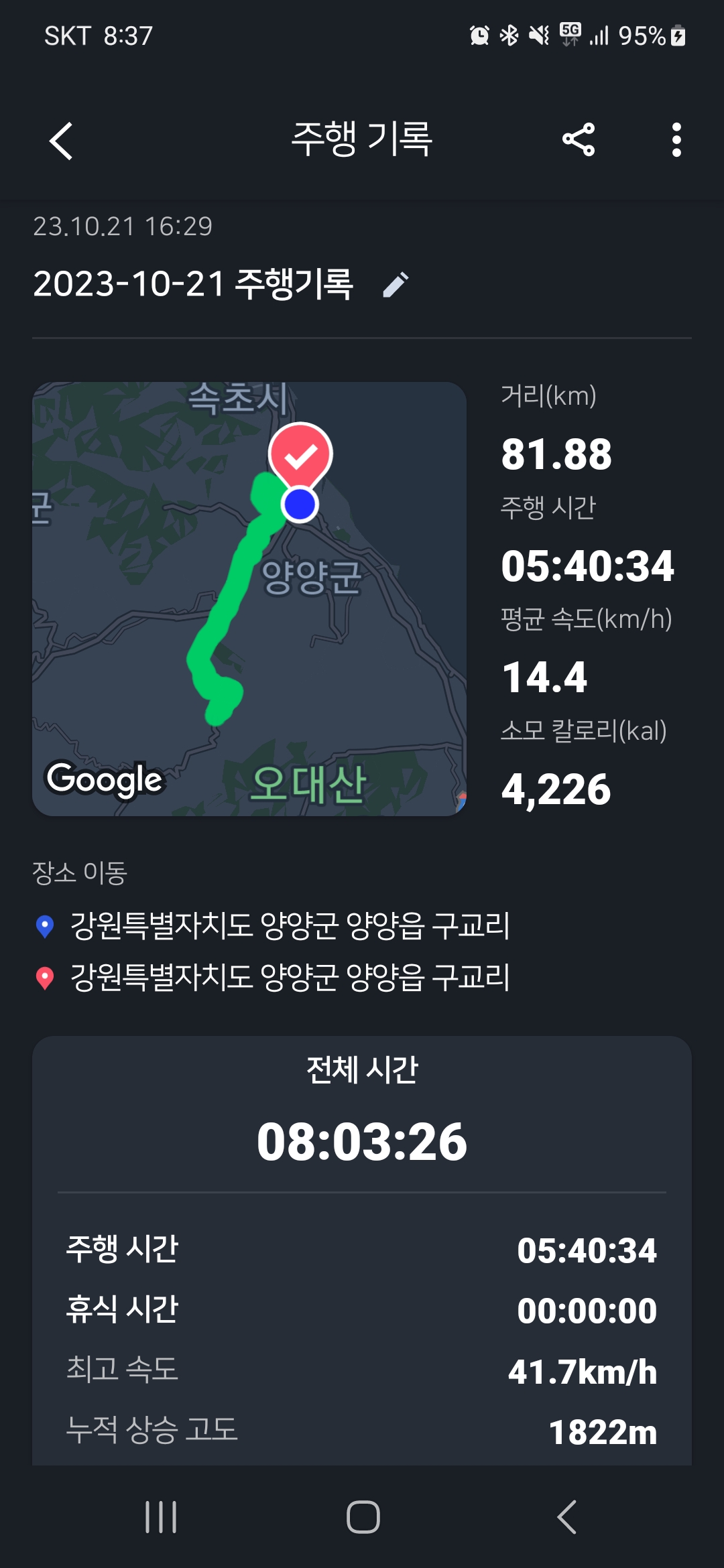Open the route map thumbnail
The image size is (724, 1568).
pyautogui.click(x=249, y=599)
